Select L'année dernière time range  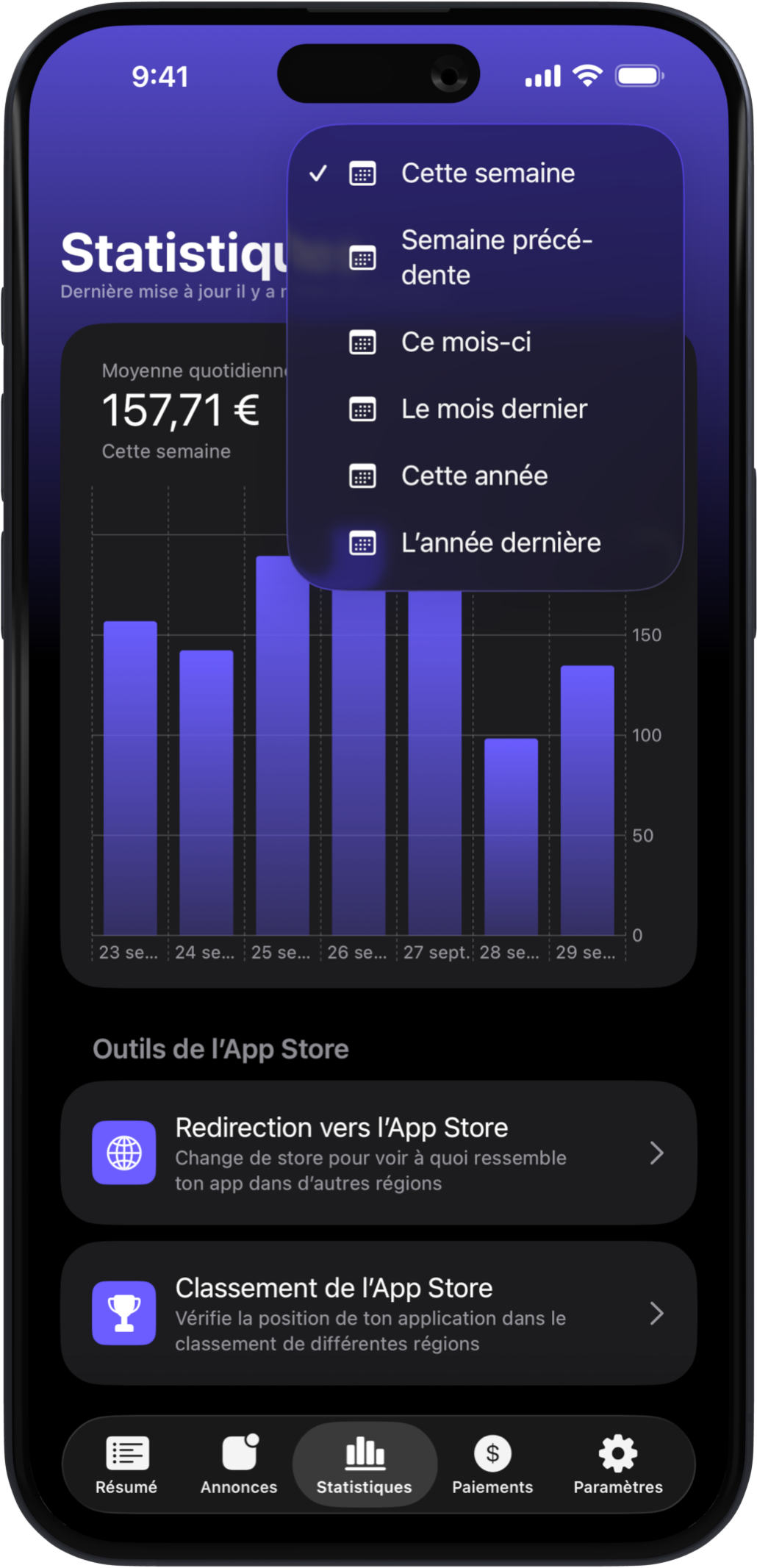(487, 543)
